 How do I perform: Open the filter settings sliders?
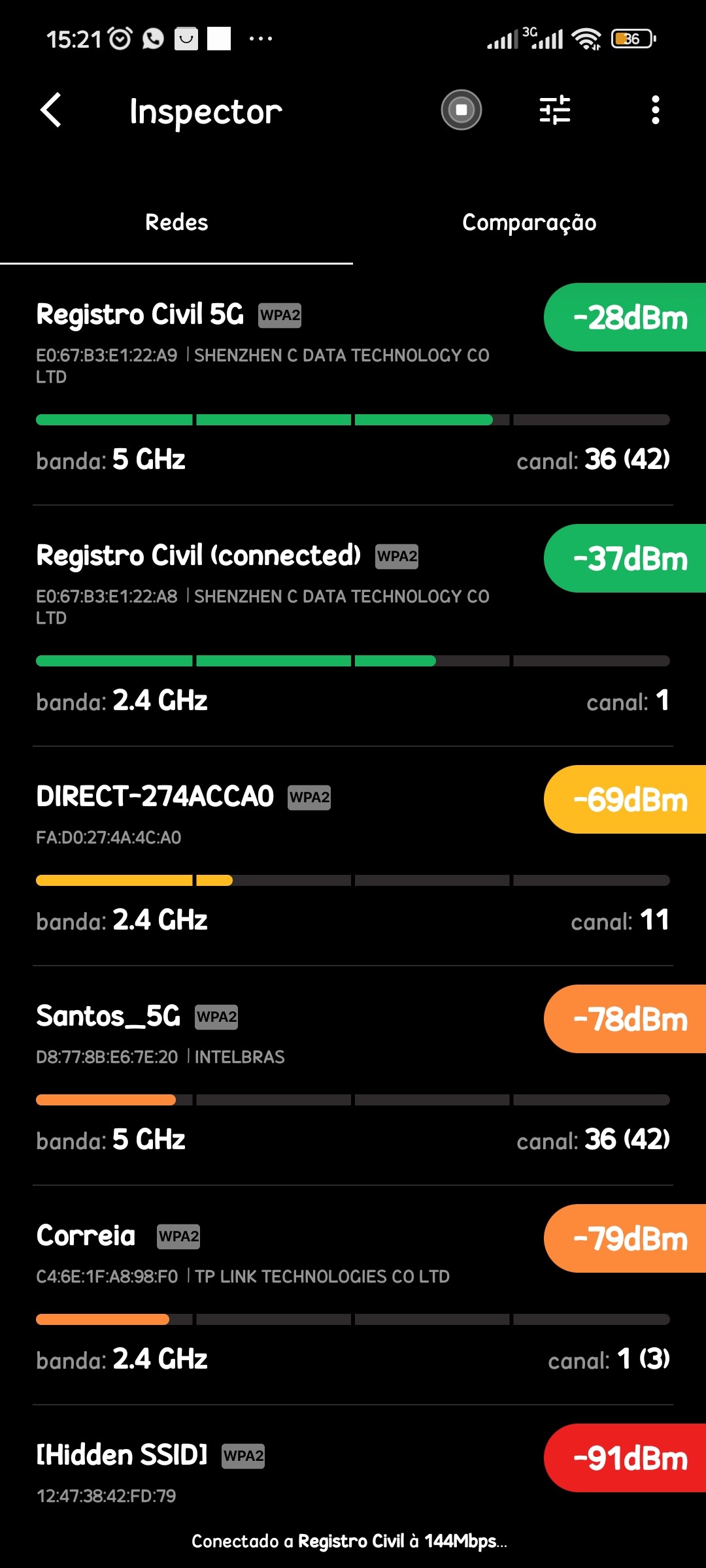(x=555, y=110)
